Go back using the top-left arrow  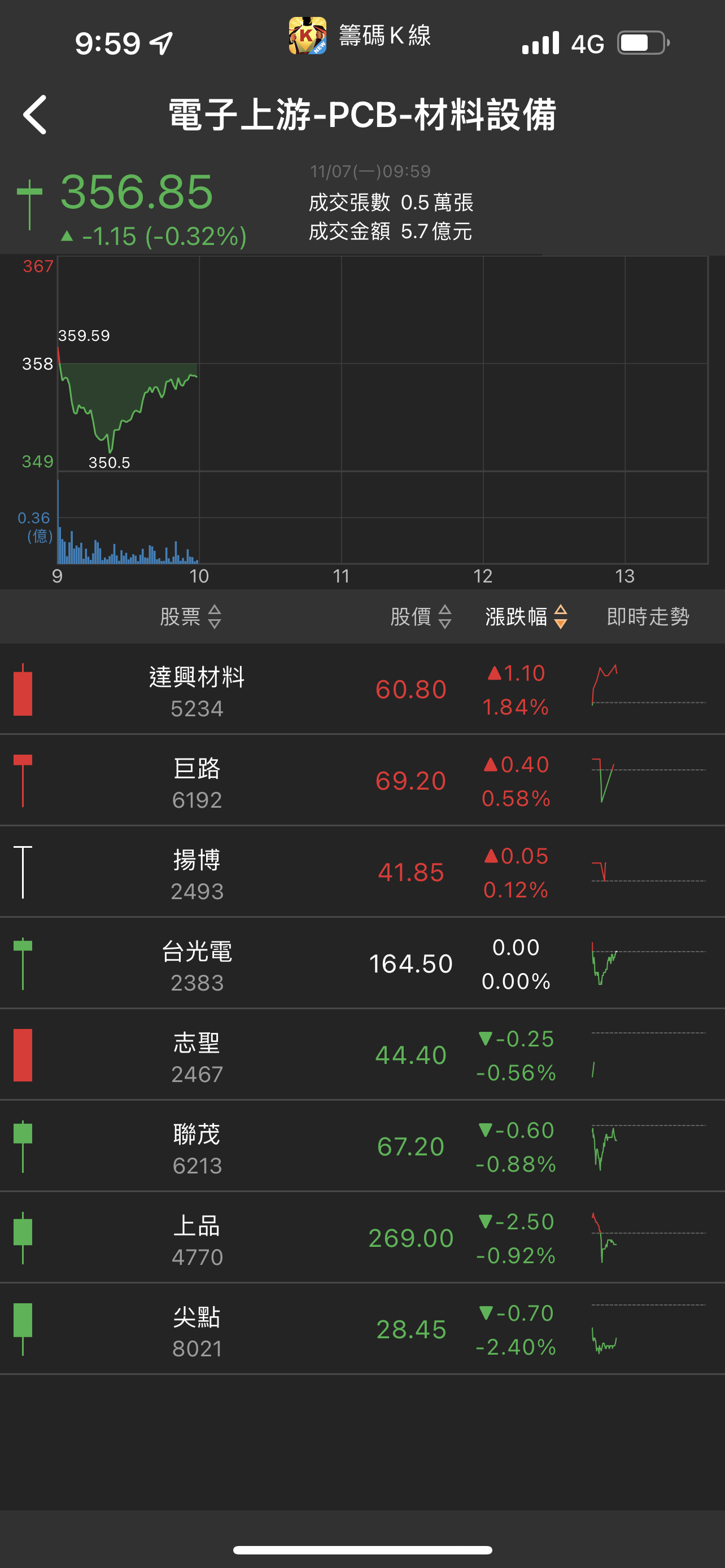tap(34, 115)
